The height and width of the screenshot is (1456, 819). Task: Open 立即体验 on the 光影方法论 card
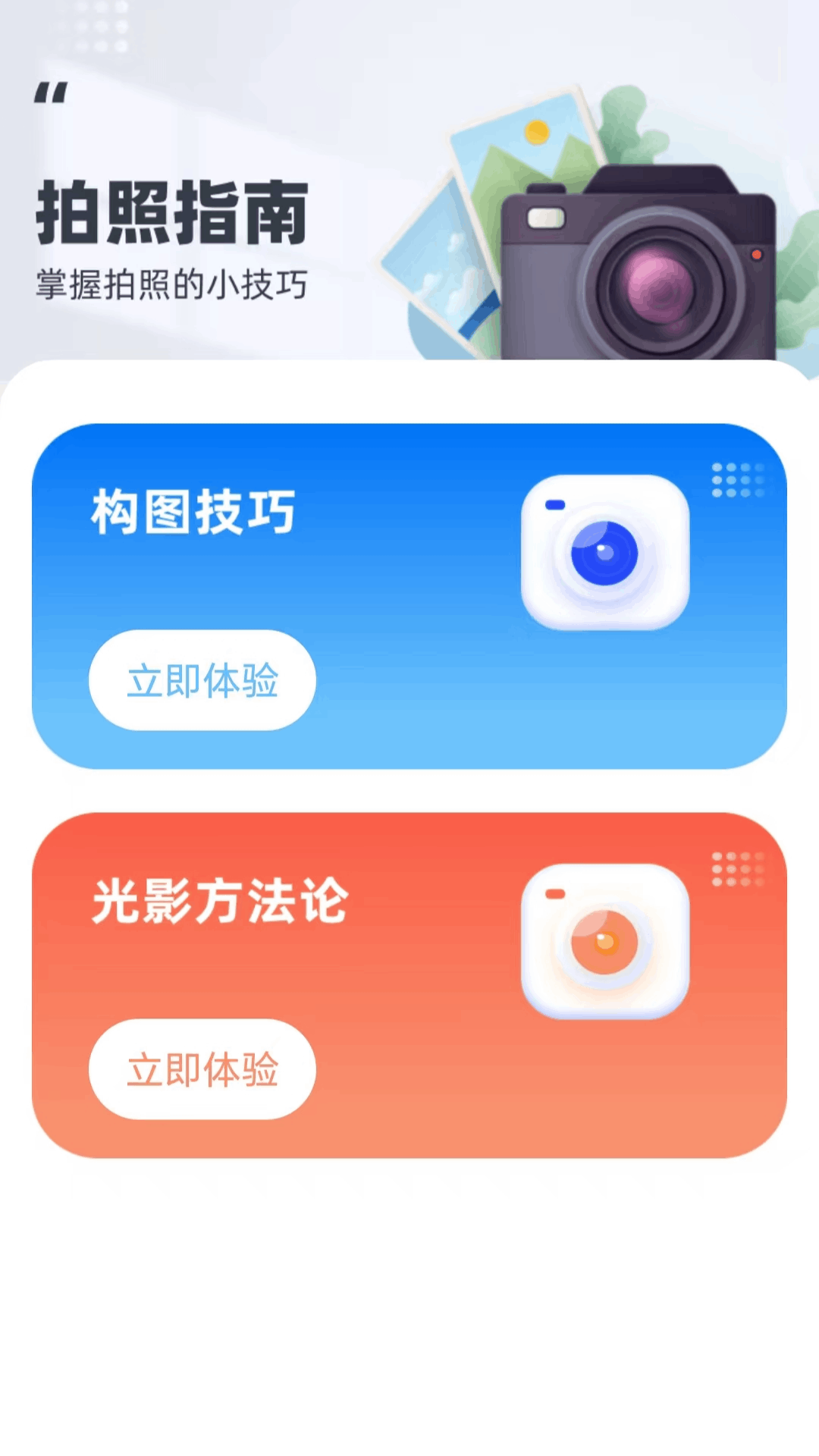201,1069
